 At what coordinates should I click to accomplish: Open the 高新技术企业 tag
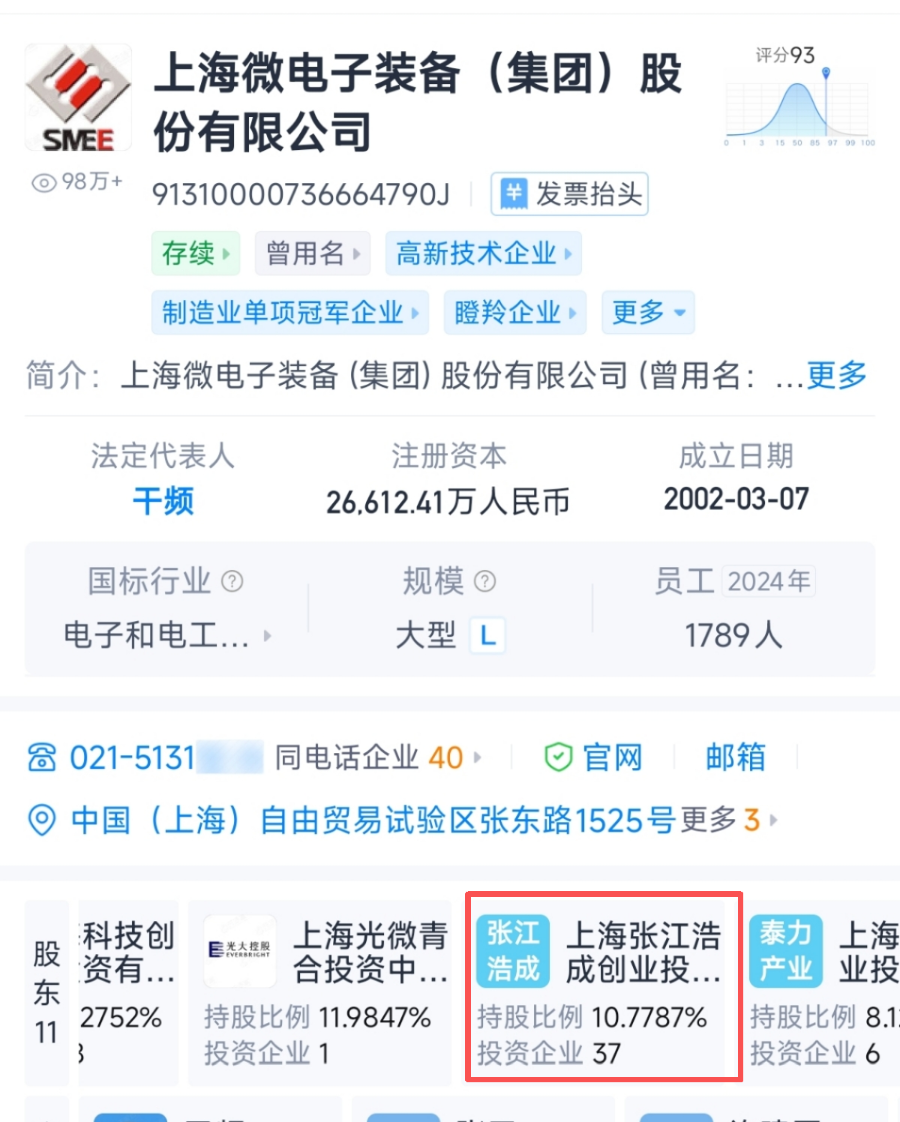coord(483,254)
